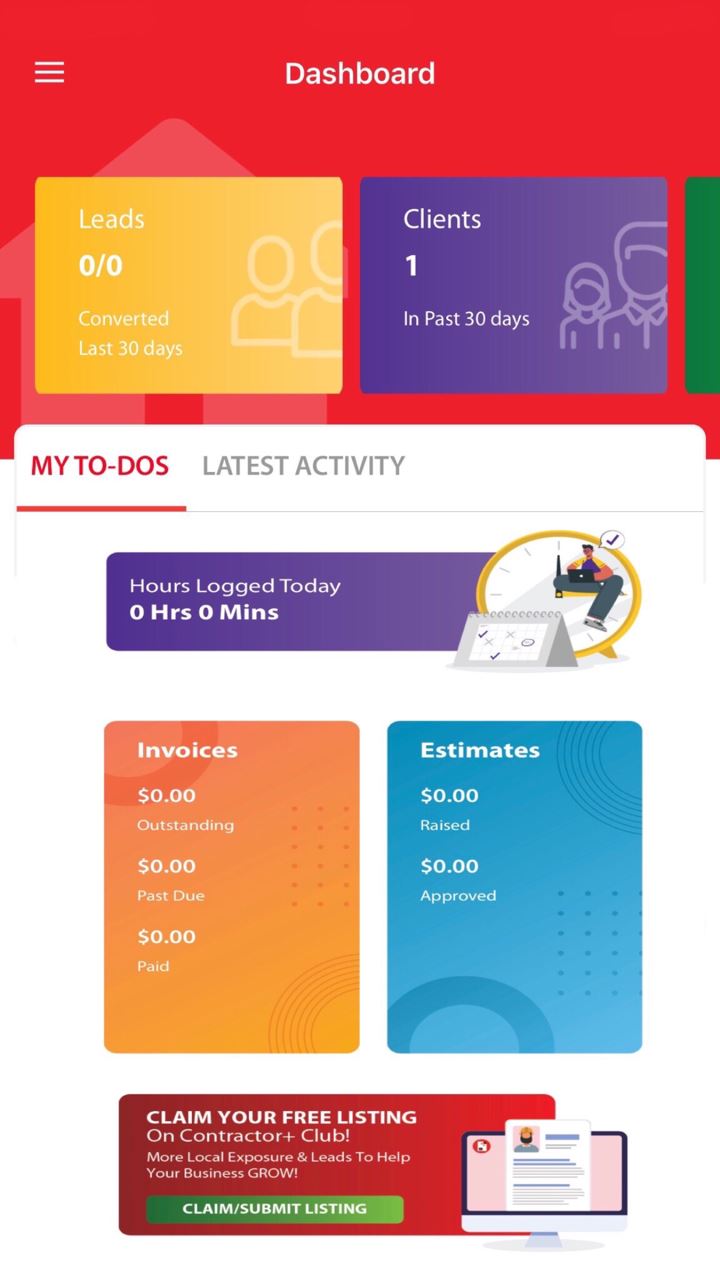Image resolution: width=720 pixels, height=1280 pixels.
Task: Open the Clients card
Action: tap(513, 285)
